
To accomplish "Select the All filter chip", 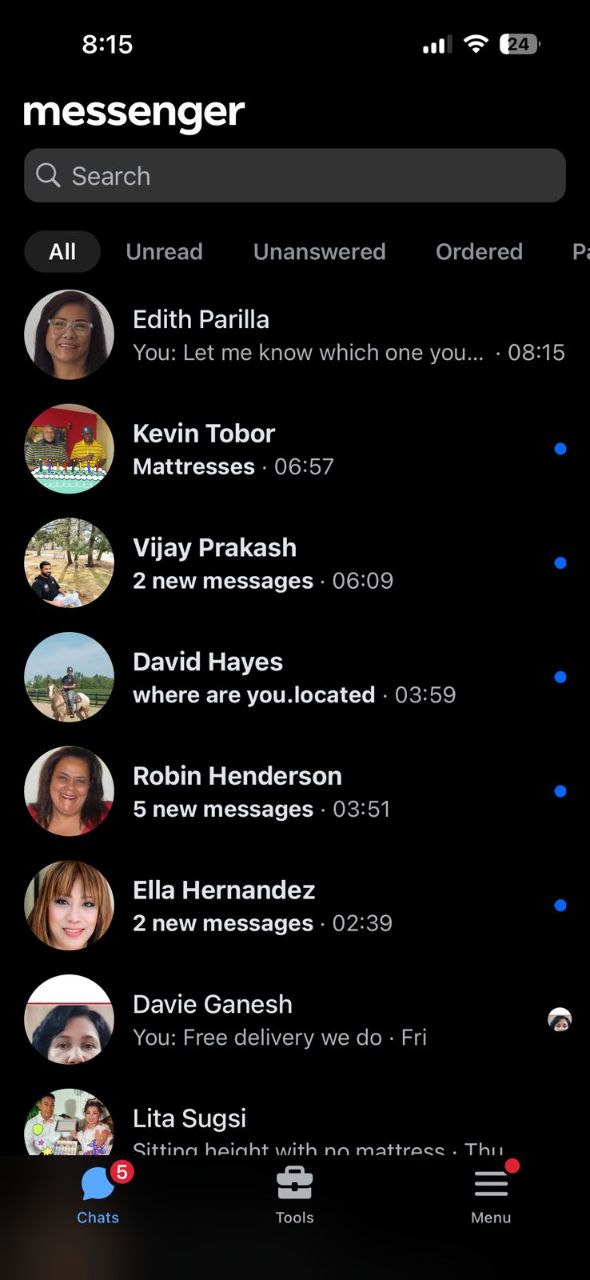I will (x=62, y=252).
